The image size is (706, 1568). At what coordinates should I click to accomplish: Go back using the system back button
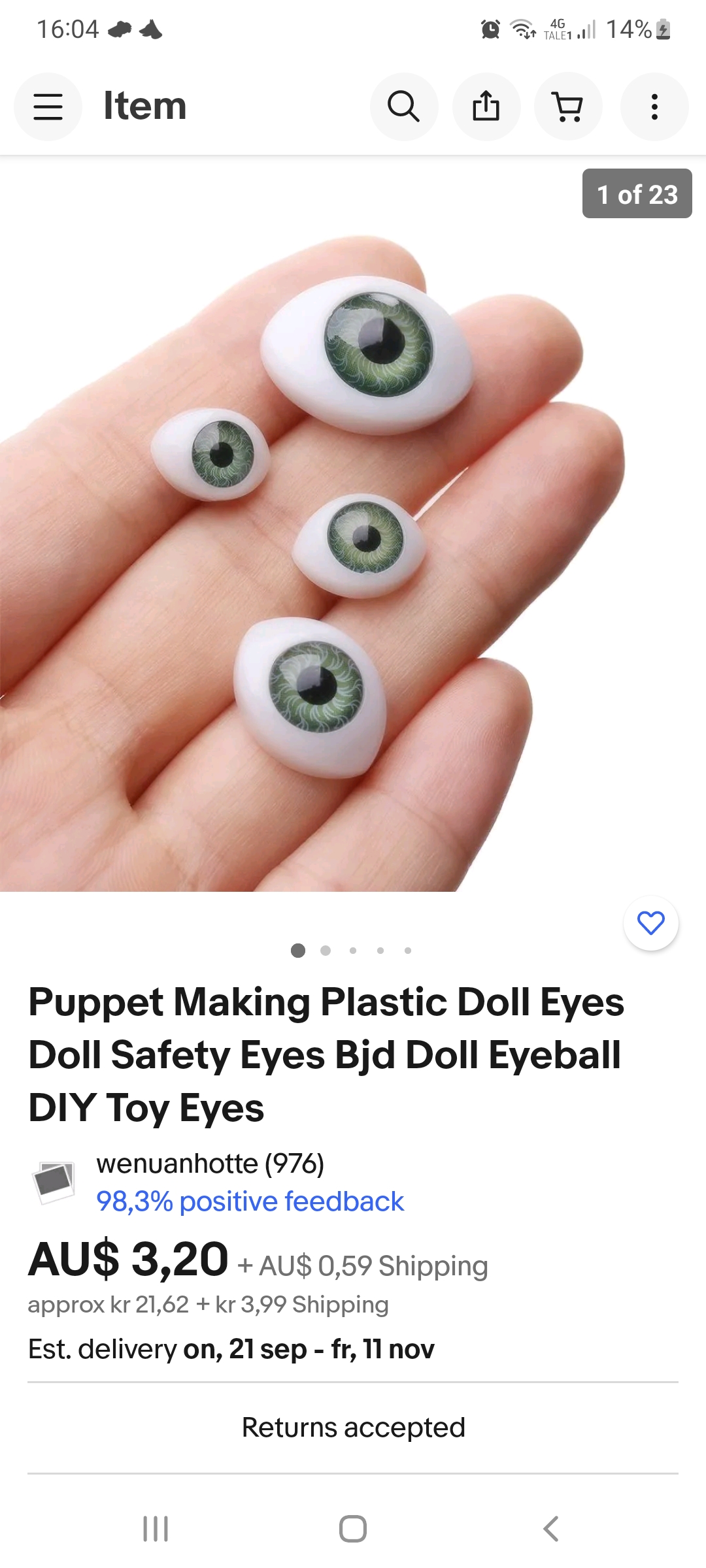coord(551,1529)
